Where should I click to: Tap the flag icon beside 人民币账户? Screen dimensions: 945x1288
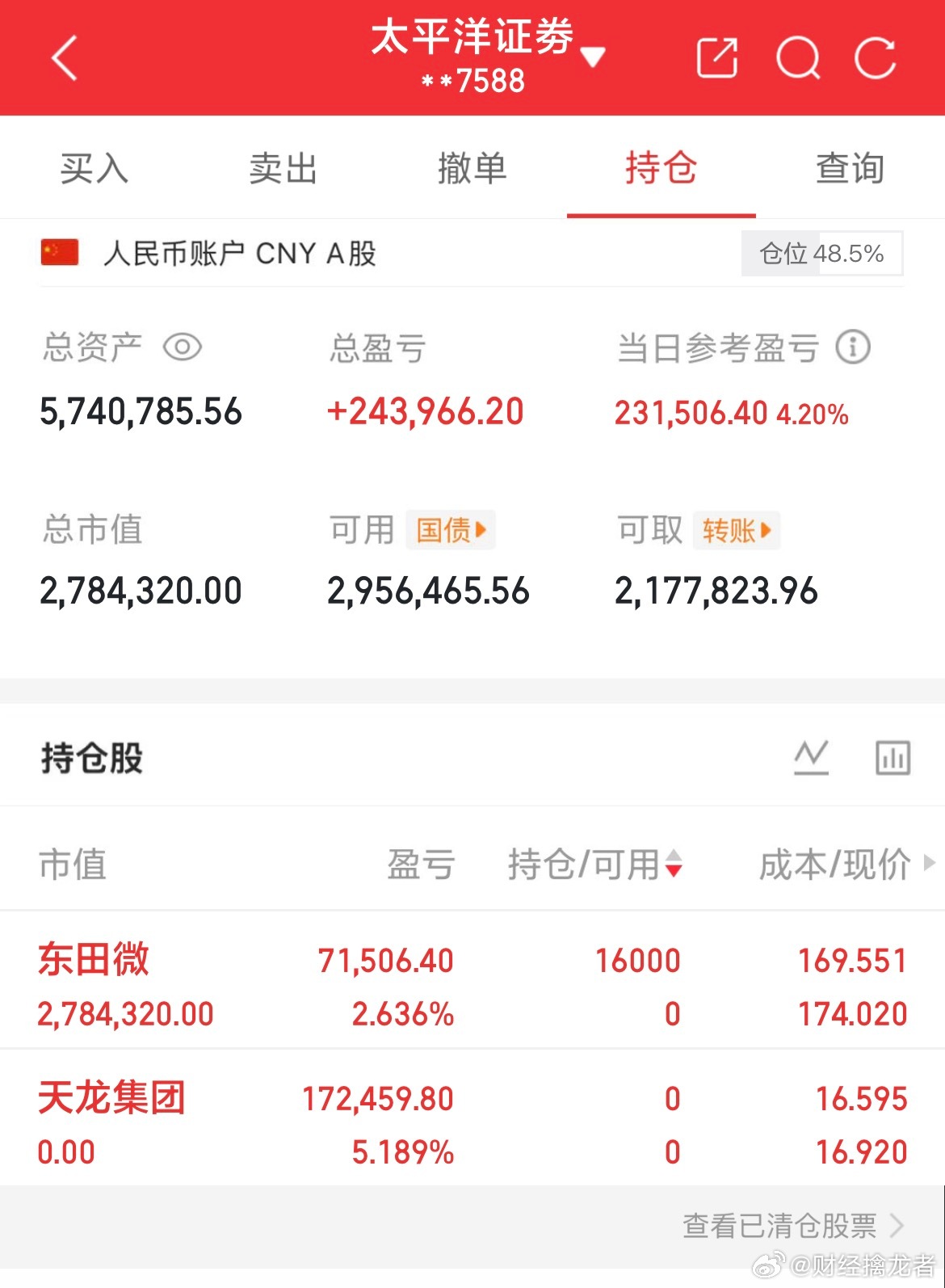tap(59, 253)
